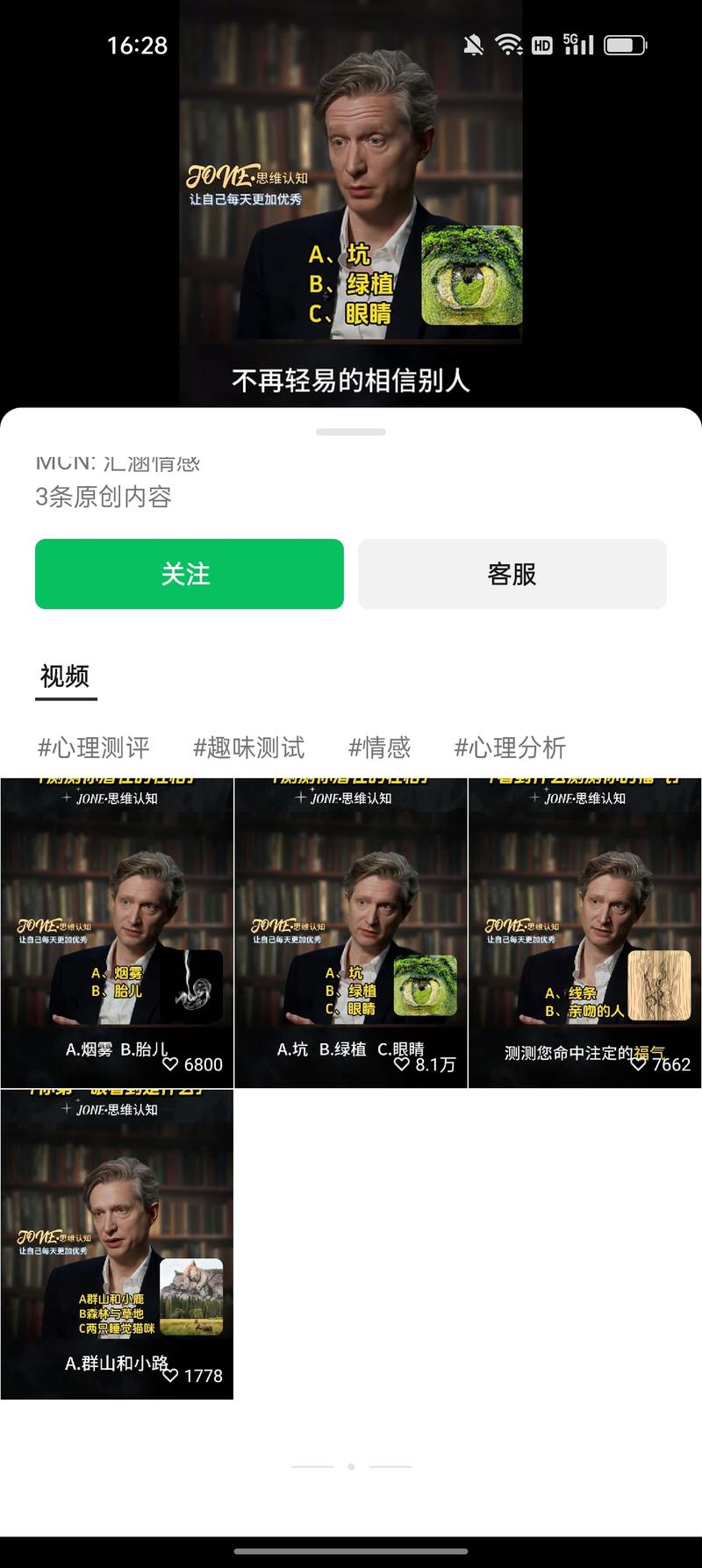
Task: Tap the heart icon on the 1778 video
Action: point(173,1376)
